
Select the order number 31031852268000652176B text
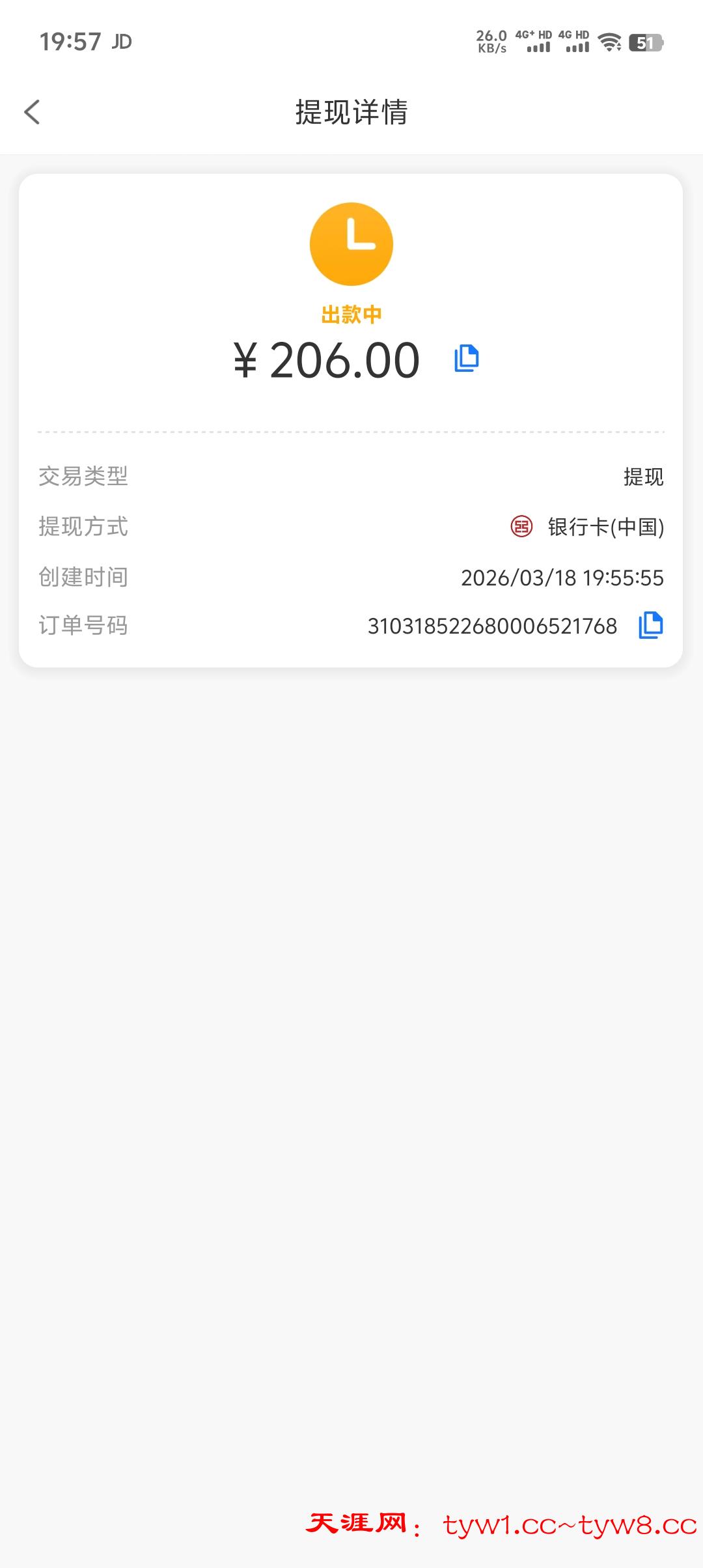click(x=491, y=626)
